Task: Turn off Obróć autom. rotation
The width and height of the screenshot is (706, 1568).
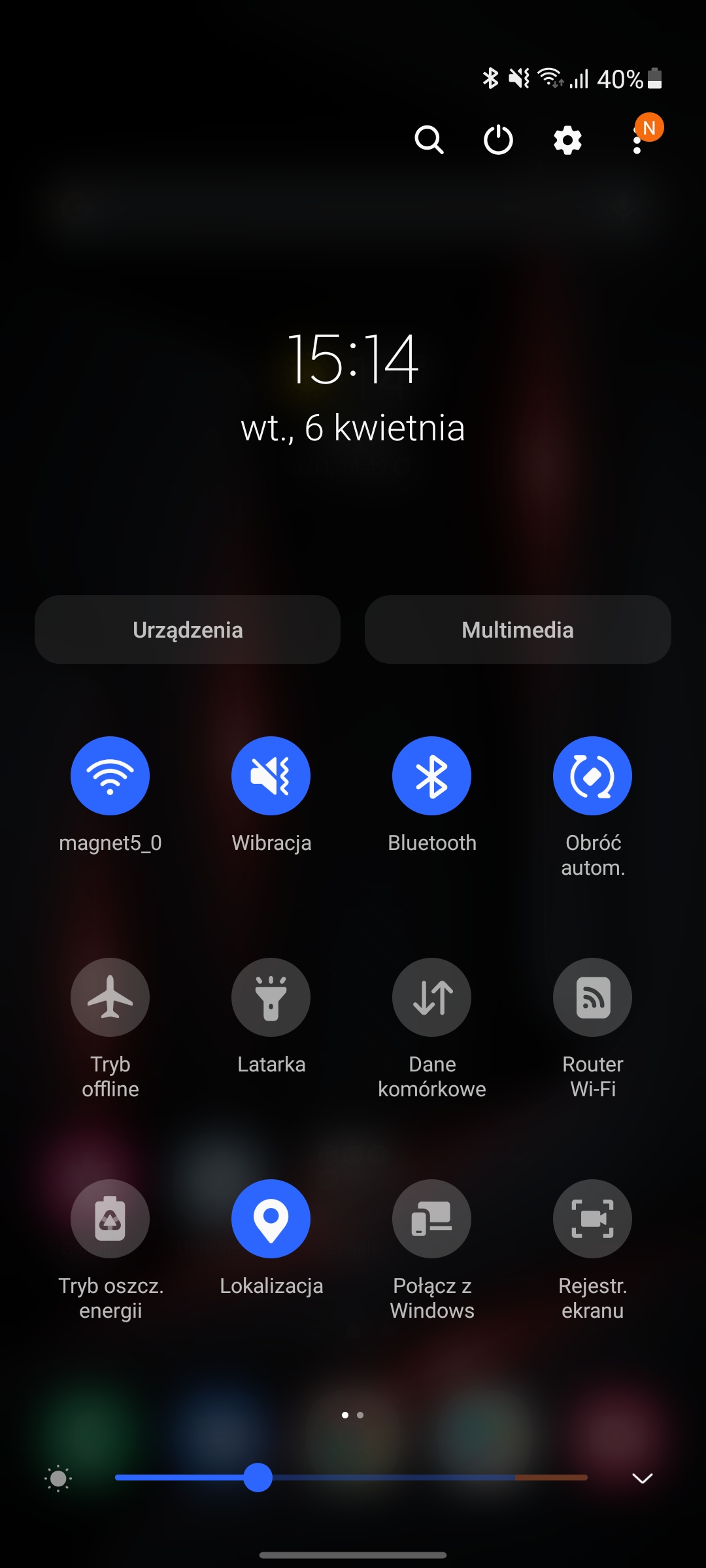Action: 592,776
